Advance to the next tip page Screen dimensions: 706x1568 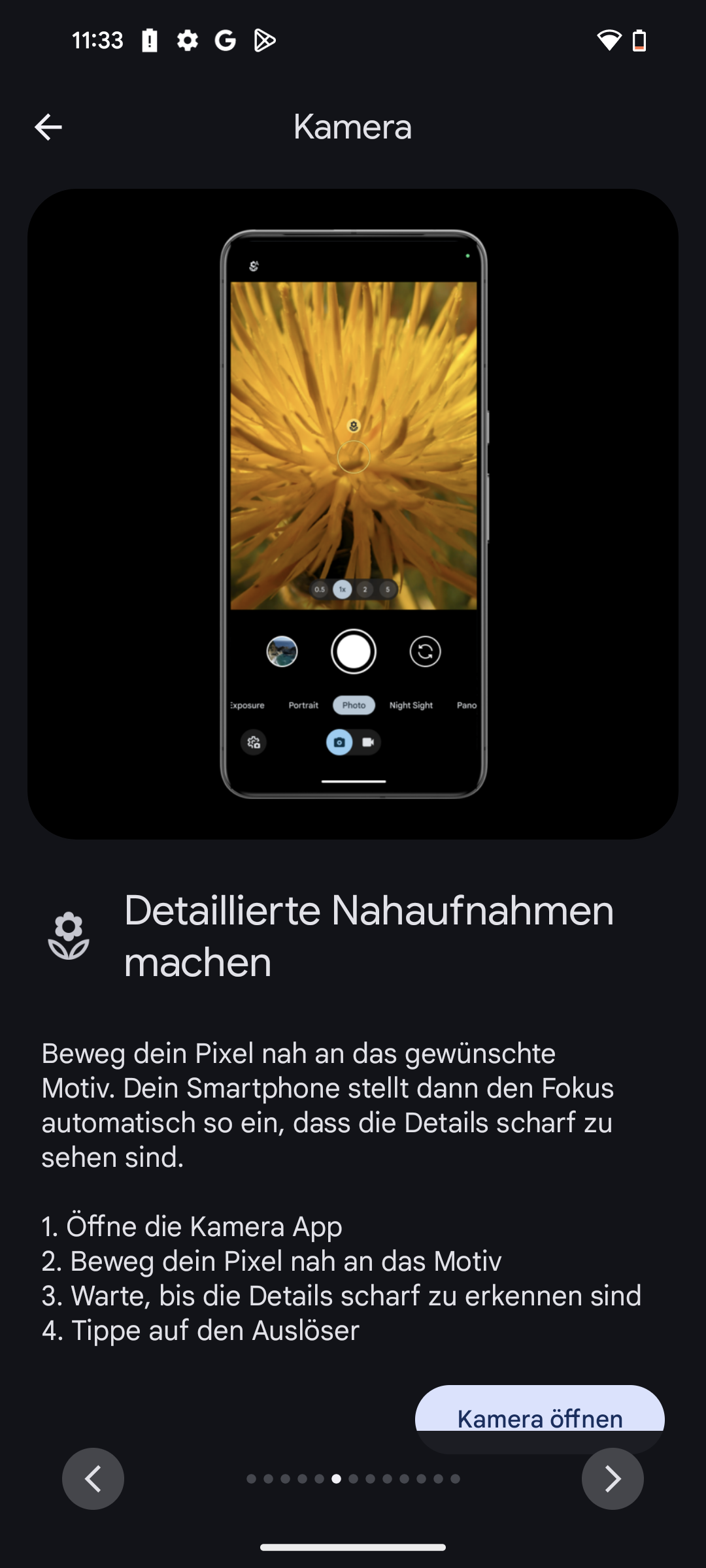612,1478
